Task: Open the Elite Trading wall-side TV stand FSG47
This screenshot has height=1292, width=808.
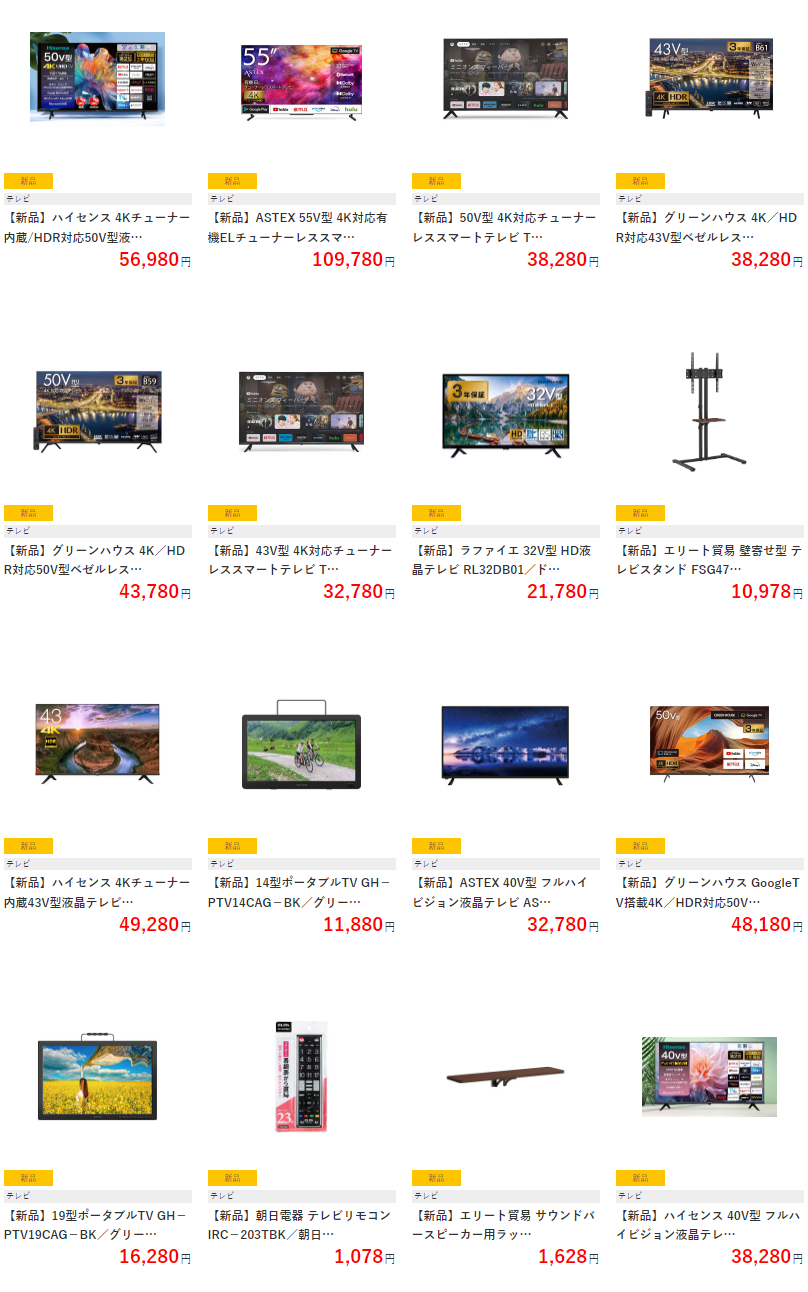Action: 709,560
